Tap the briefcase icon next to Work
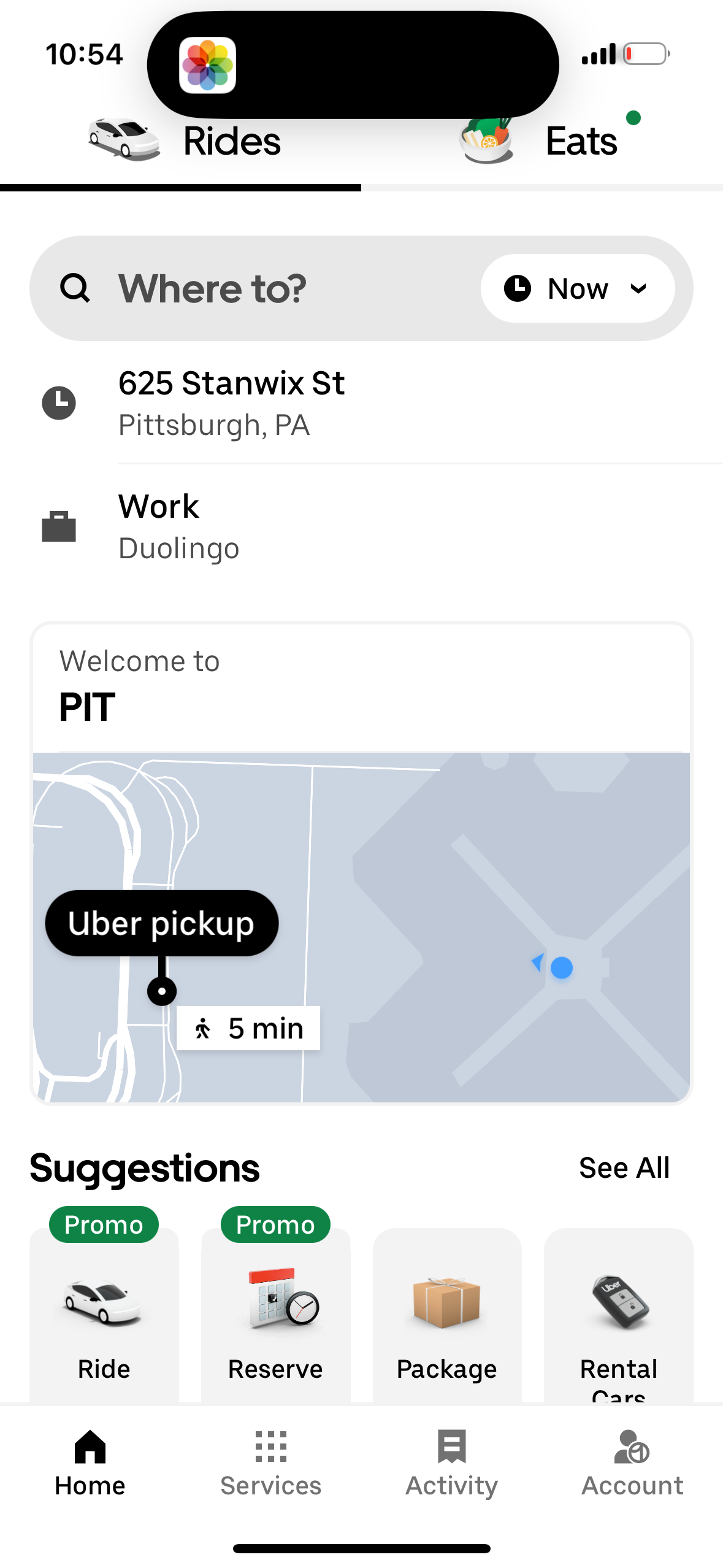The image size is (723, 1568). [x=58, y=526]
